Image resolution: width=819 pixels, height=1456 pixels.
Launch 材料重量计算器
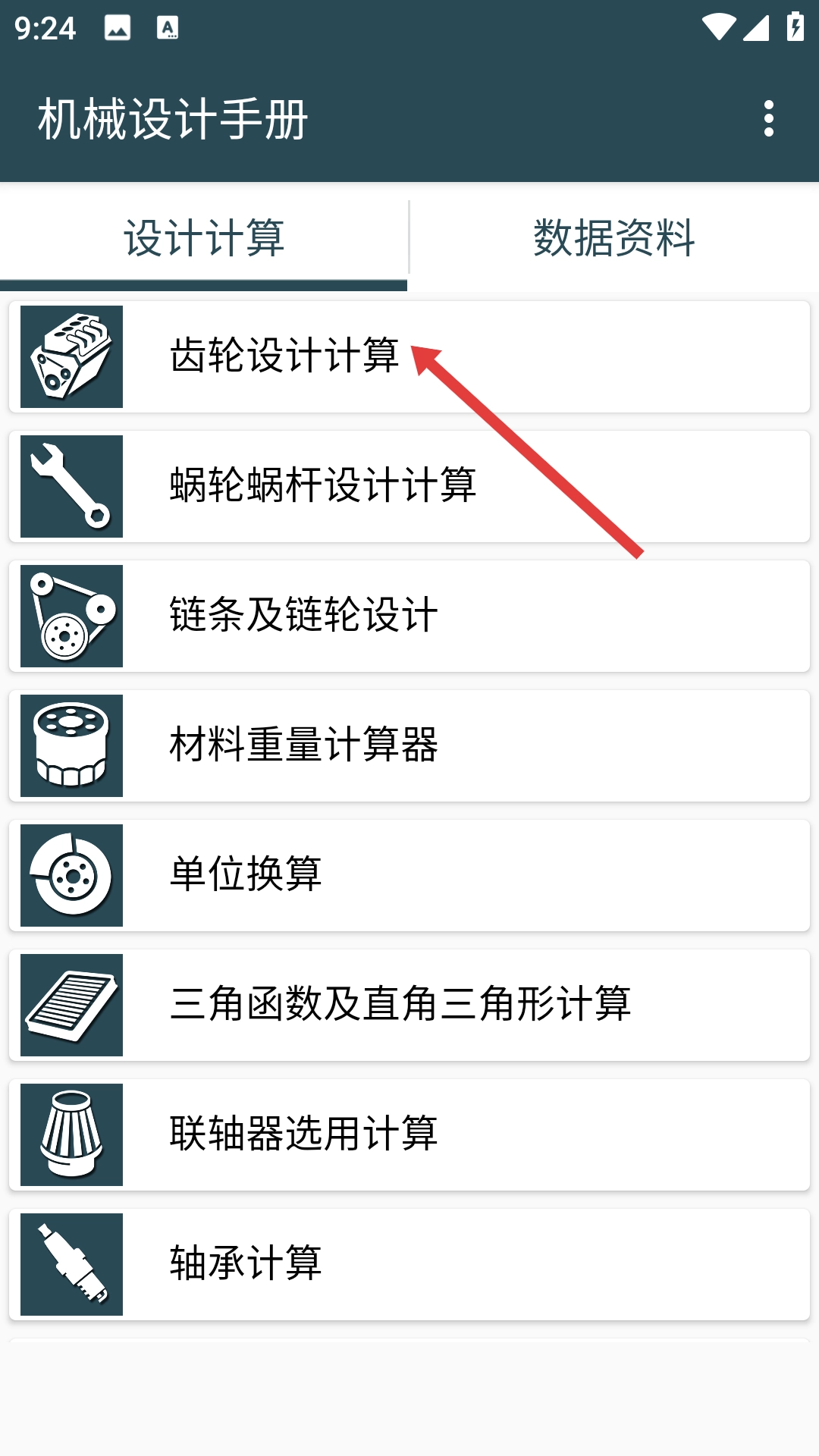tap(409, 745)
